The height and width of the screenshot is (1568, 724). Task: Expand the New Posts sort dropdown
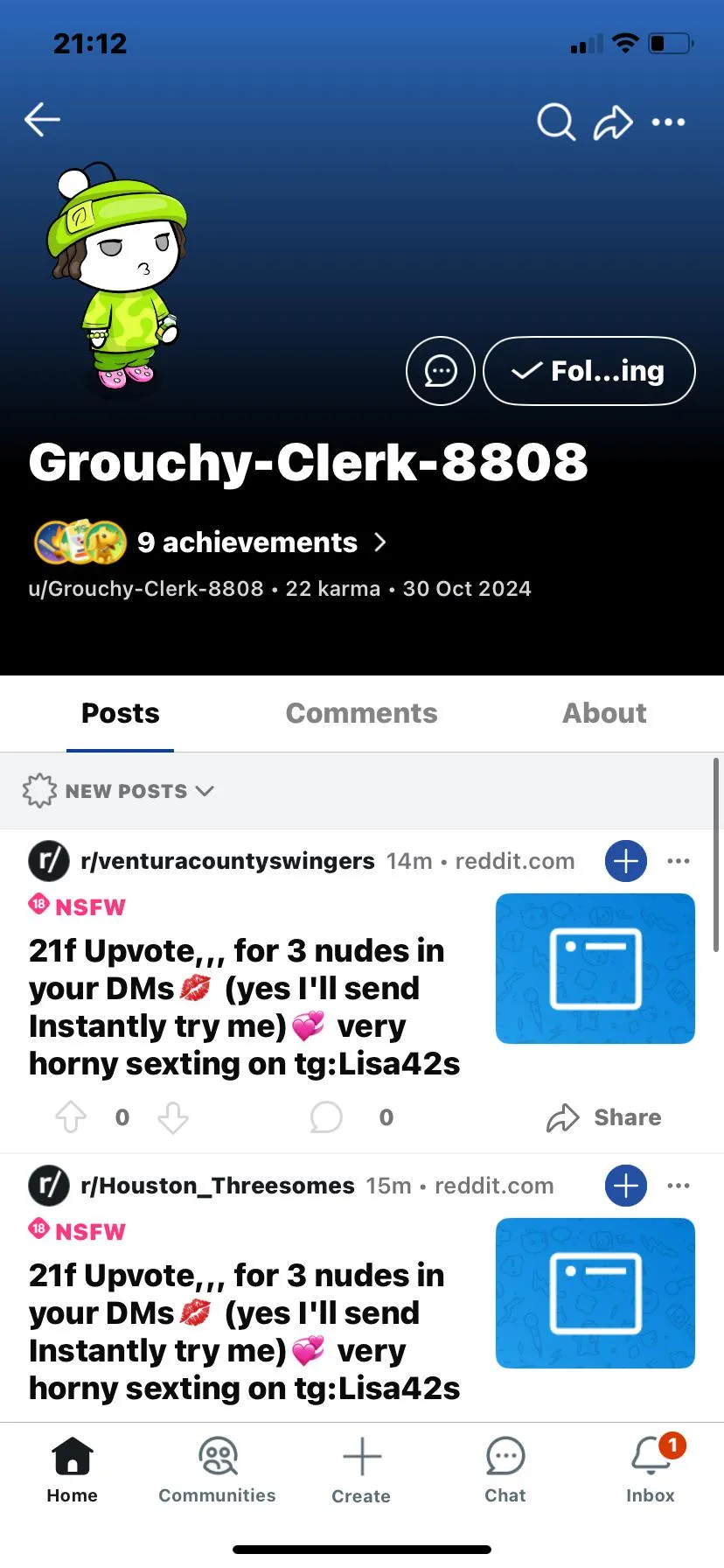coord(118,791)
